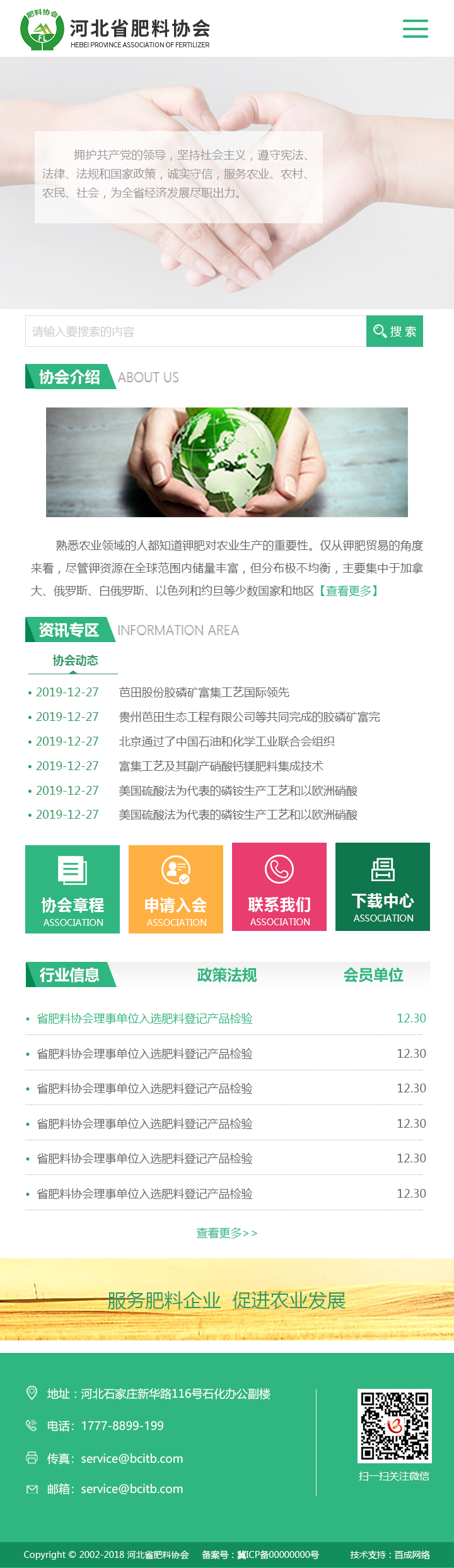Open news 富集工艺及其副产硝酸钙镁肥料集成技术

[221, 766]
